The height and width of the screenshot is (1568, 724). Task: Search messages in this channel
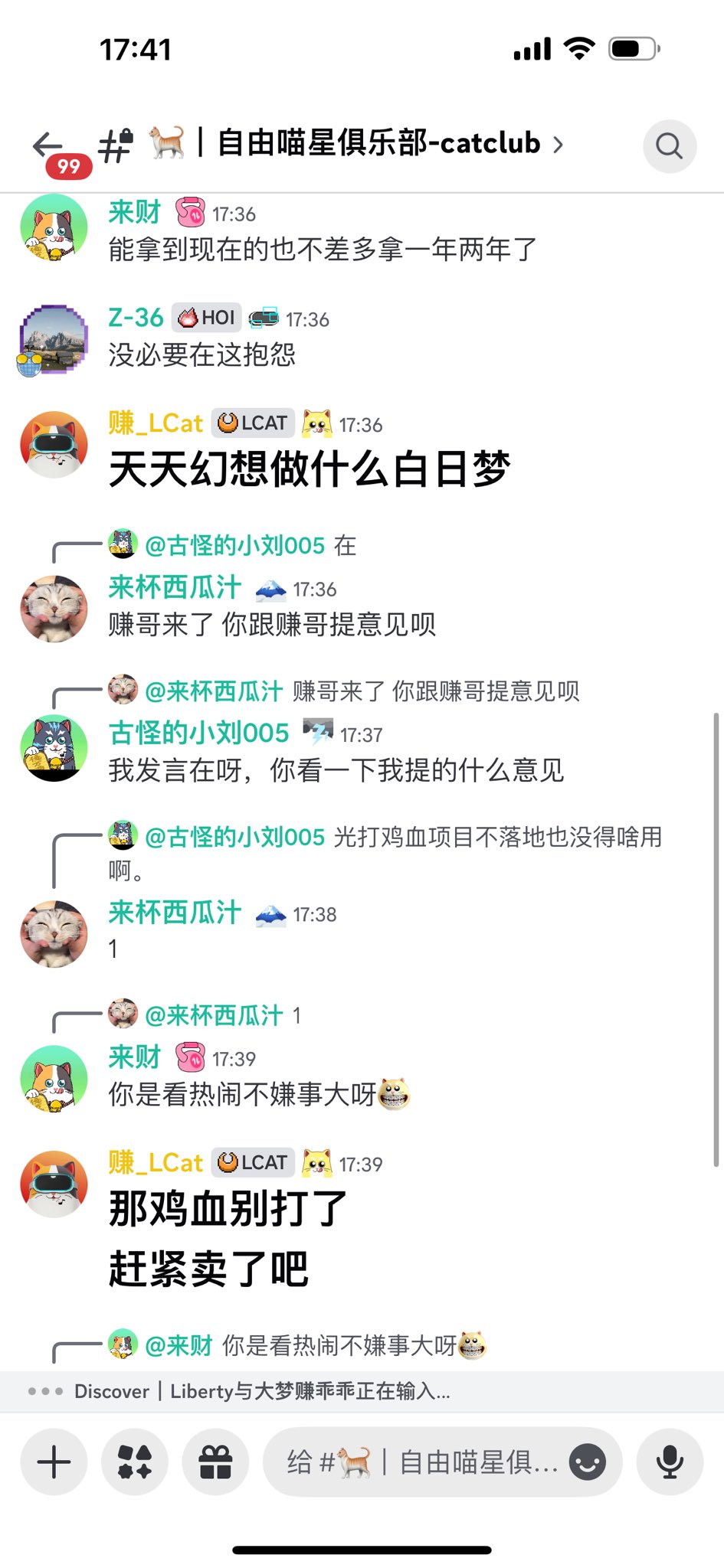[x=669, y=145]
